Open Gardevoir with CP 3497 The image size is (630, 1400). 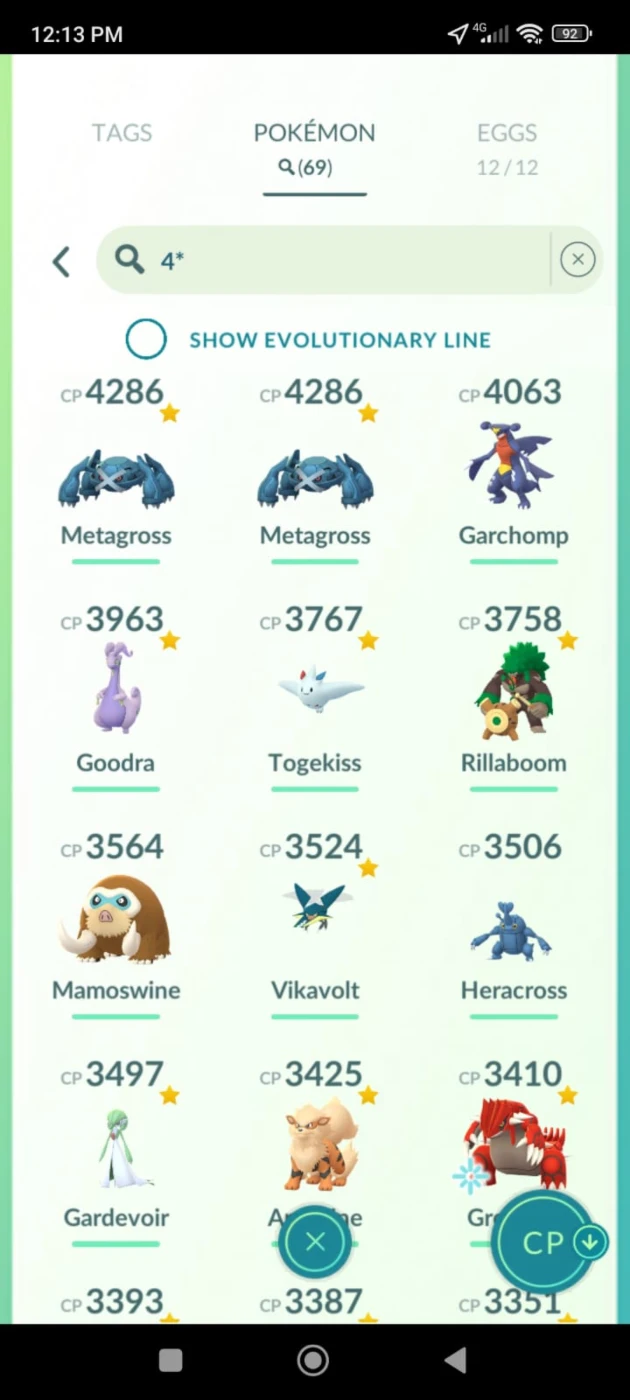[116, 1151]
